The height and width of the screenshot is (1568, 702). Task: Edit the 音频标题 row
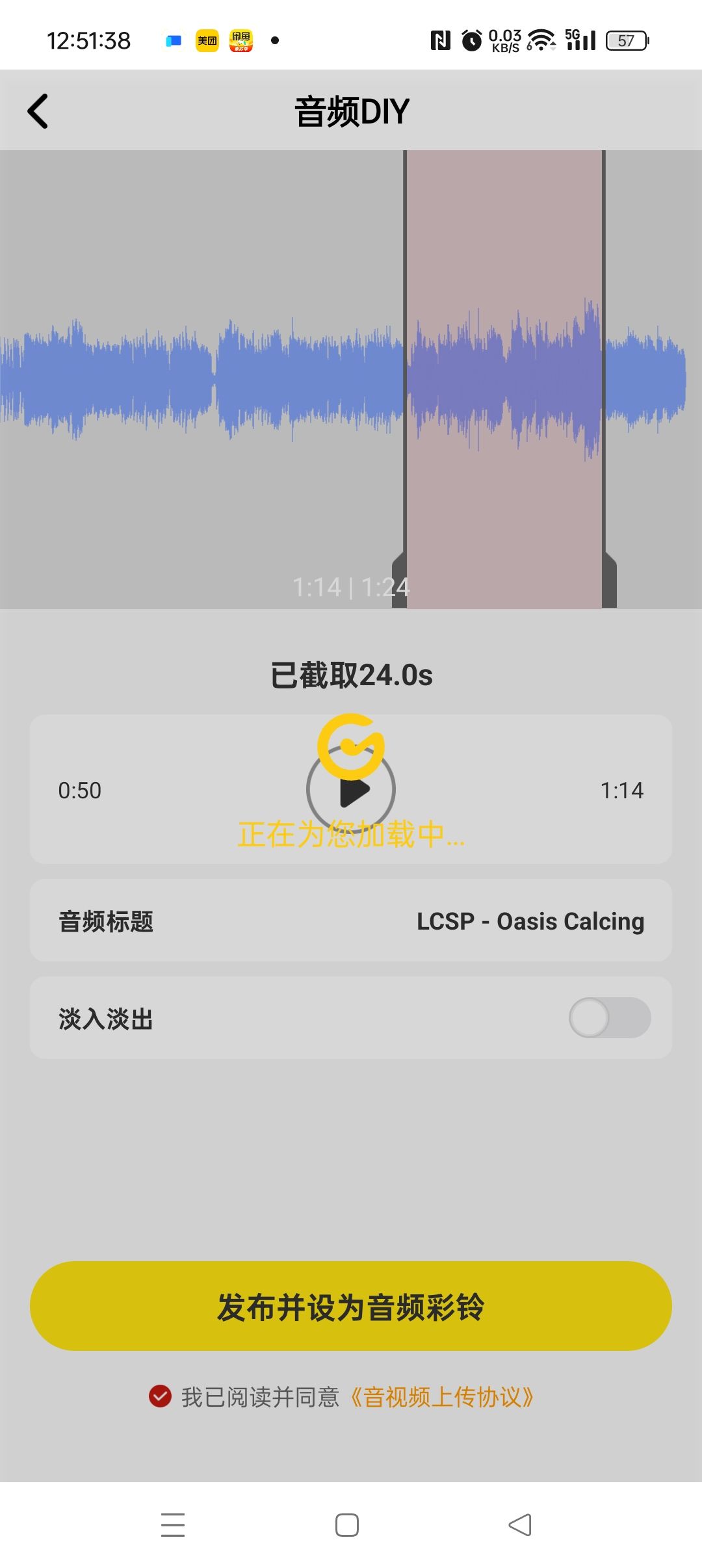click(351, 921)
